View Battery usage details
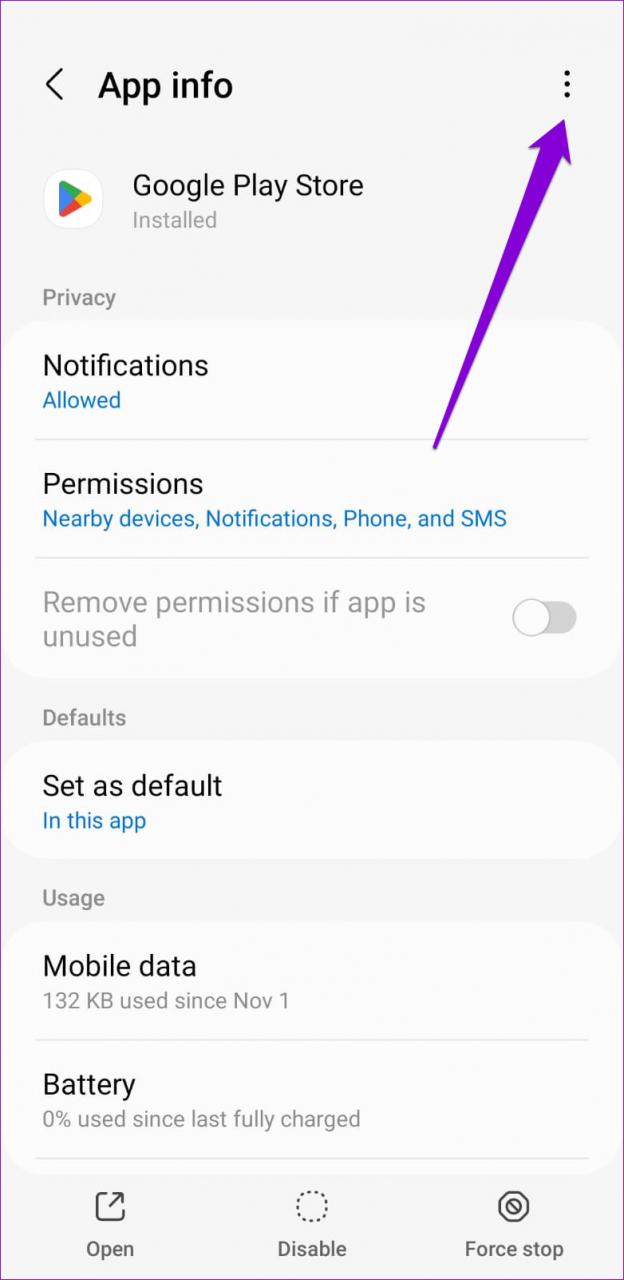Viewport: 624px width, 1280px height. (312, 1100)
